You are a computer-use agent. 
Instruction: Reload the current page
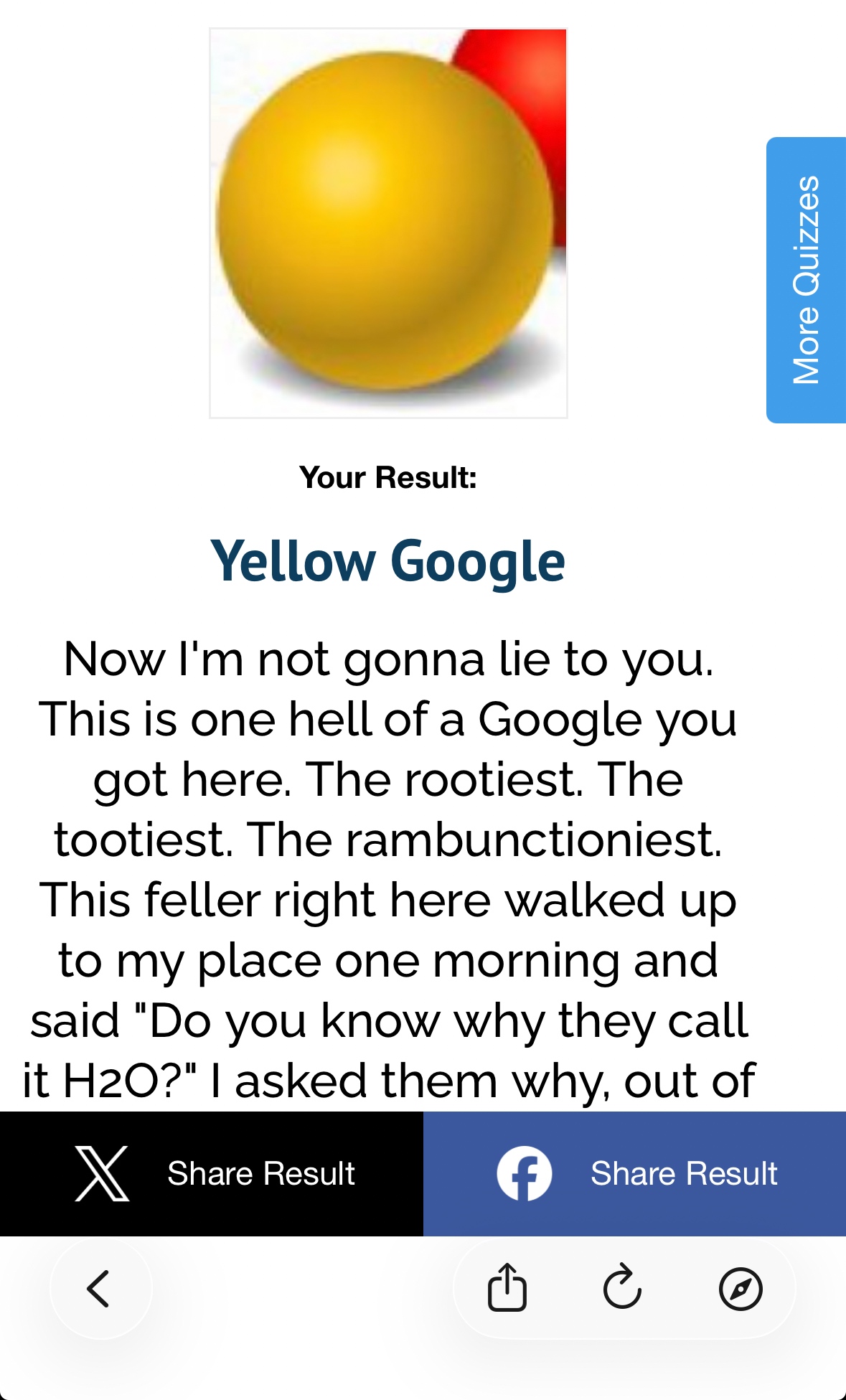click(x=622, y=1287)
